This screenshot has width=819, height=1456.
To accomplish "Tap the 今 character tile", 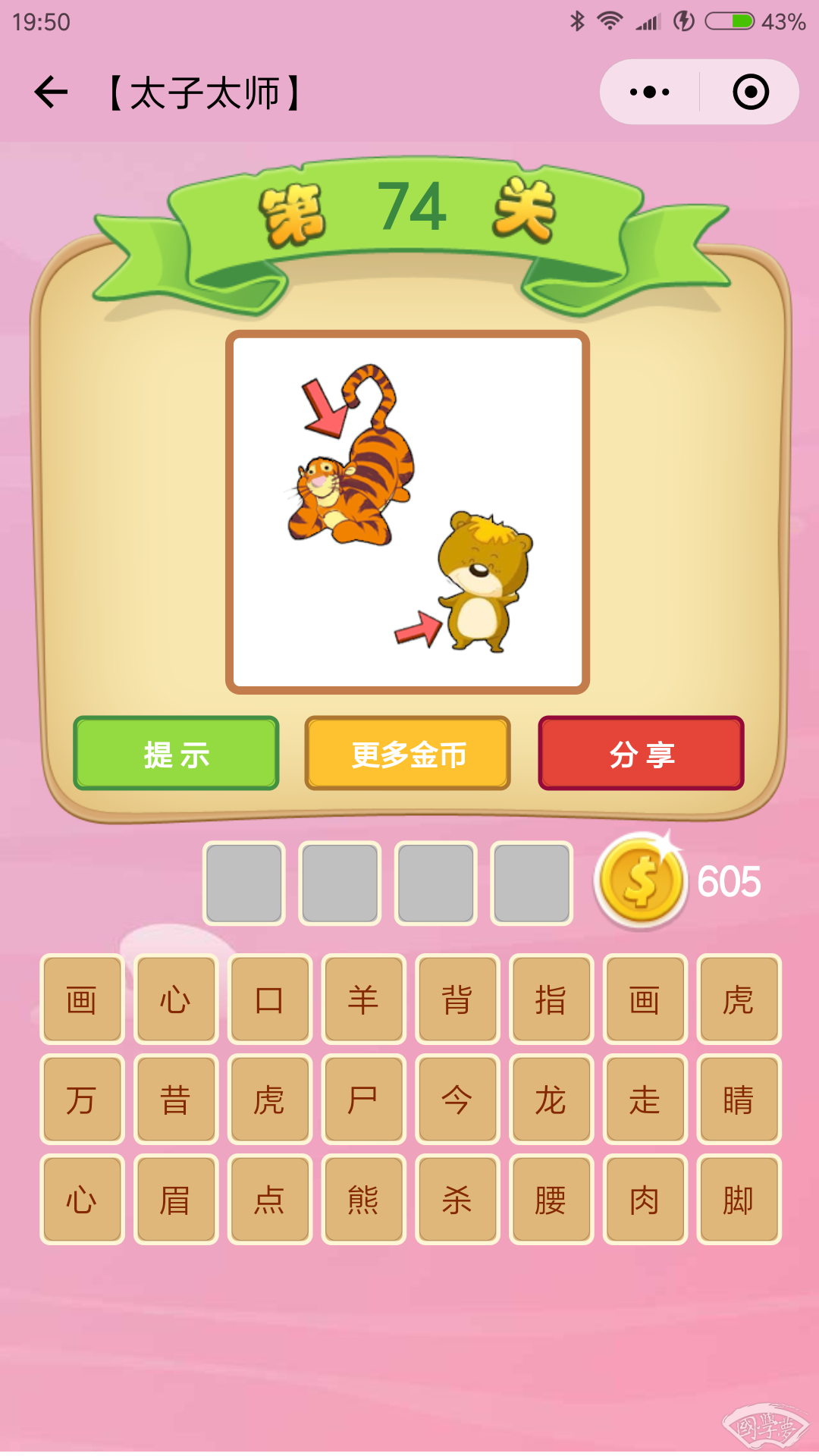I will click(457, 1099).
